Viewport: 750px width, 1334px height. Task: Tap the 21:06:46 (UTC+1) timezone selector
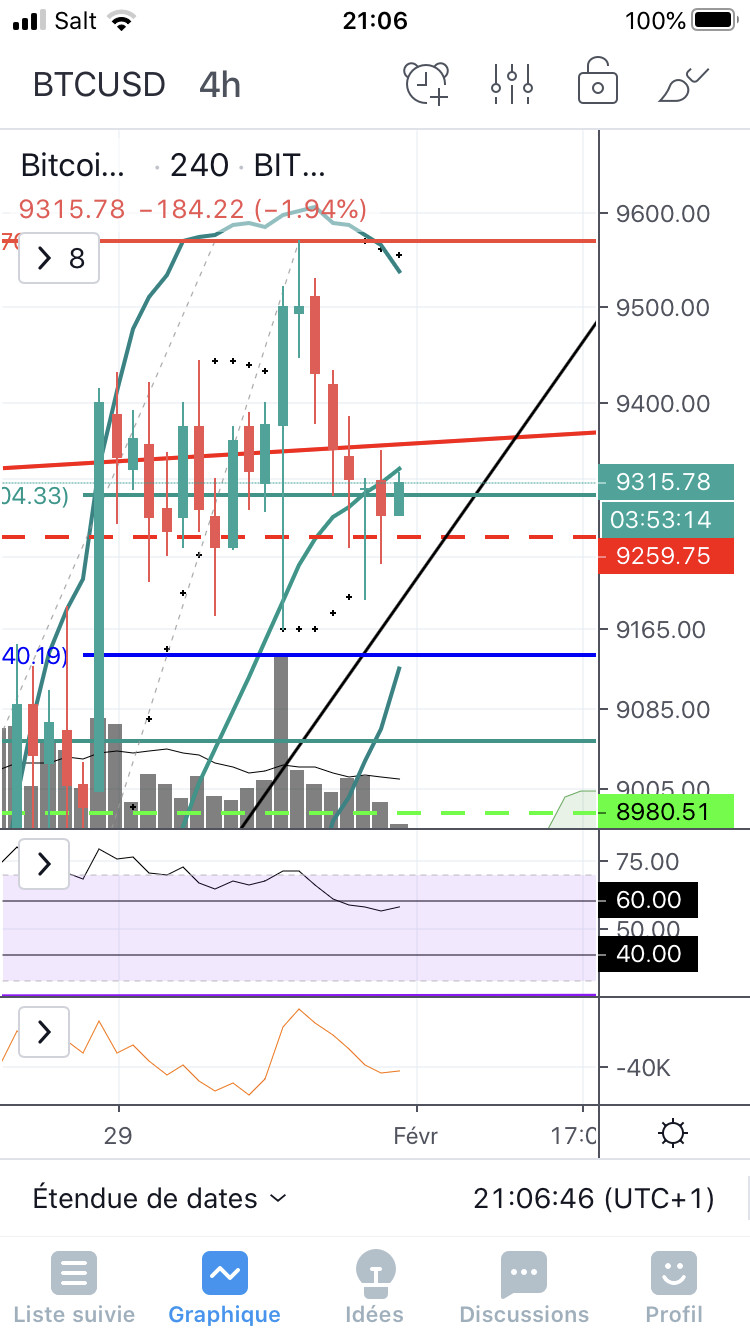tap(594, 1198)
